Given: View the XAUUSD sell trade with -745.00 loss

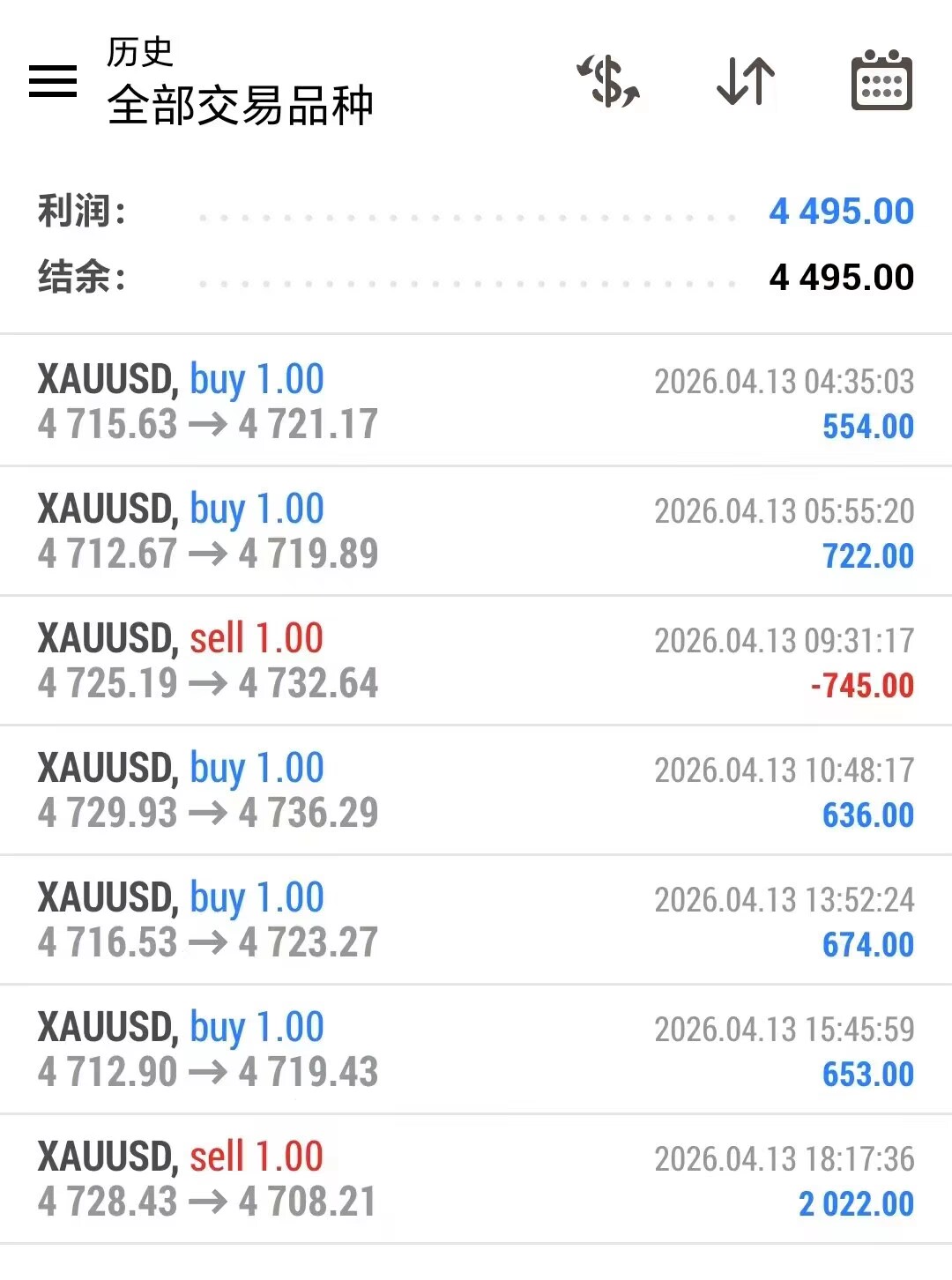Looking at the screenshot, I should point(476,660).
